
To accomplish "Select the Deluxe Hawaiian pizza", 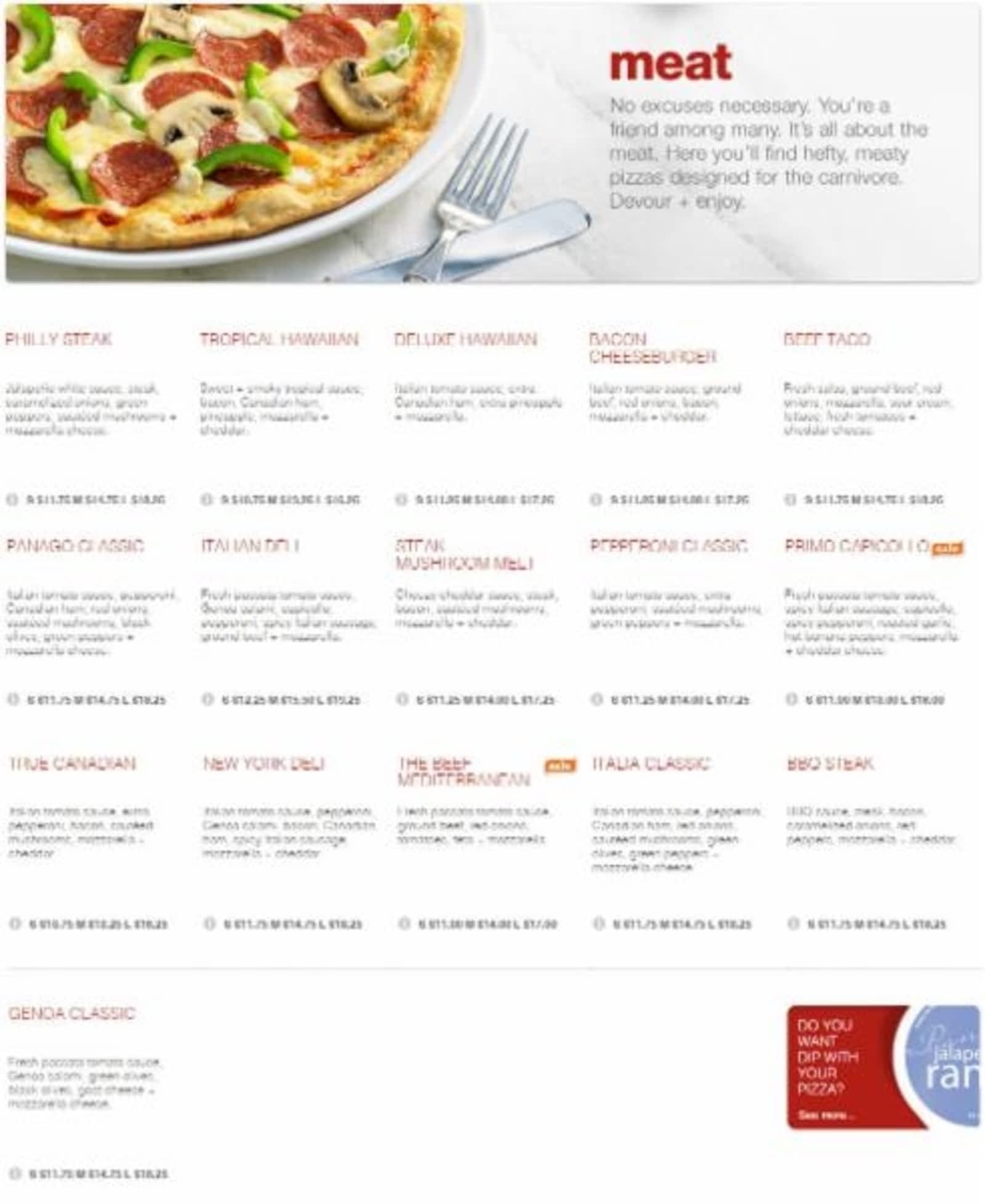I will tap(465, 339).
